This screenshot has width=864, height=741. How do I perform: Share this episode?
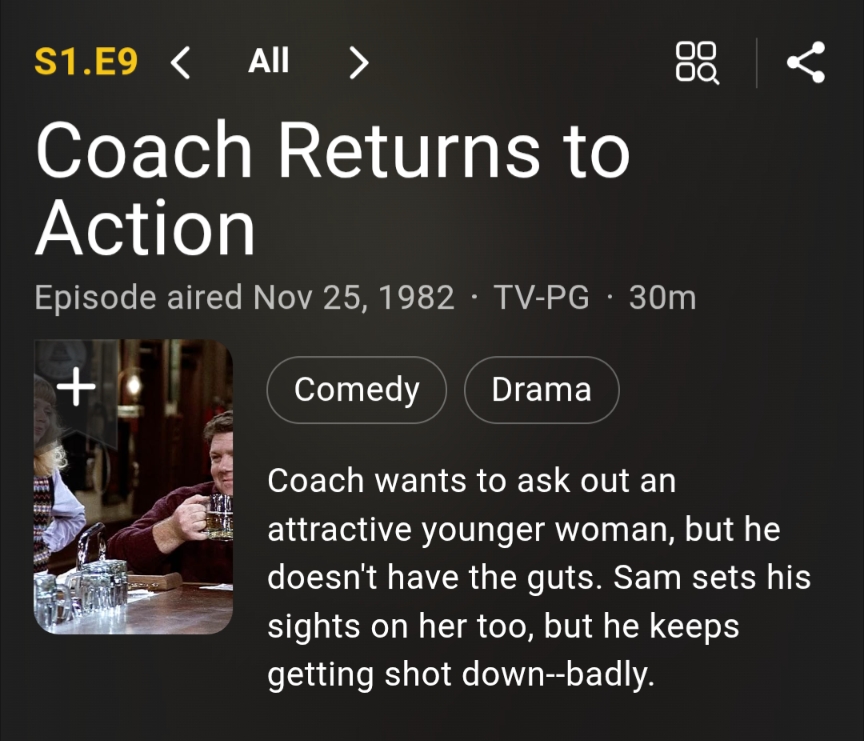coord(806,63)
